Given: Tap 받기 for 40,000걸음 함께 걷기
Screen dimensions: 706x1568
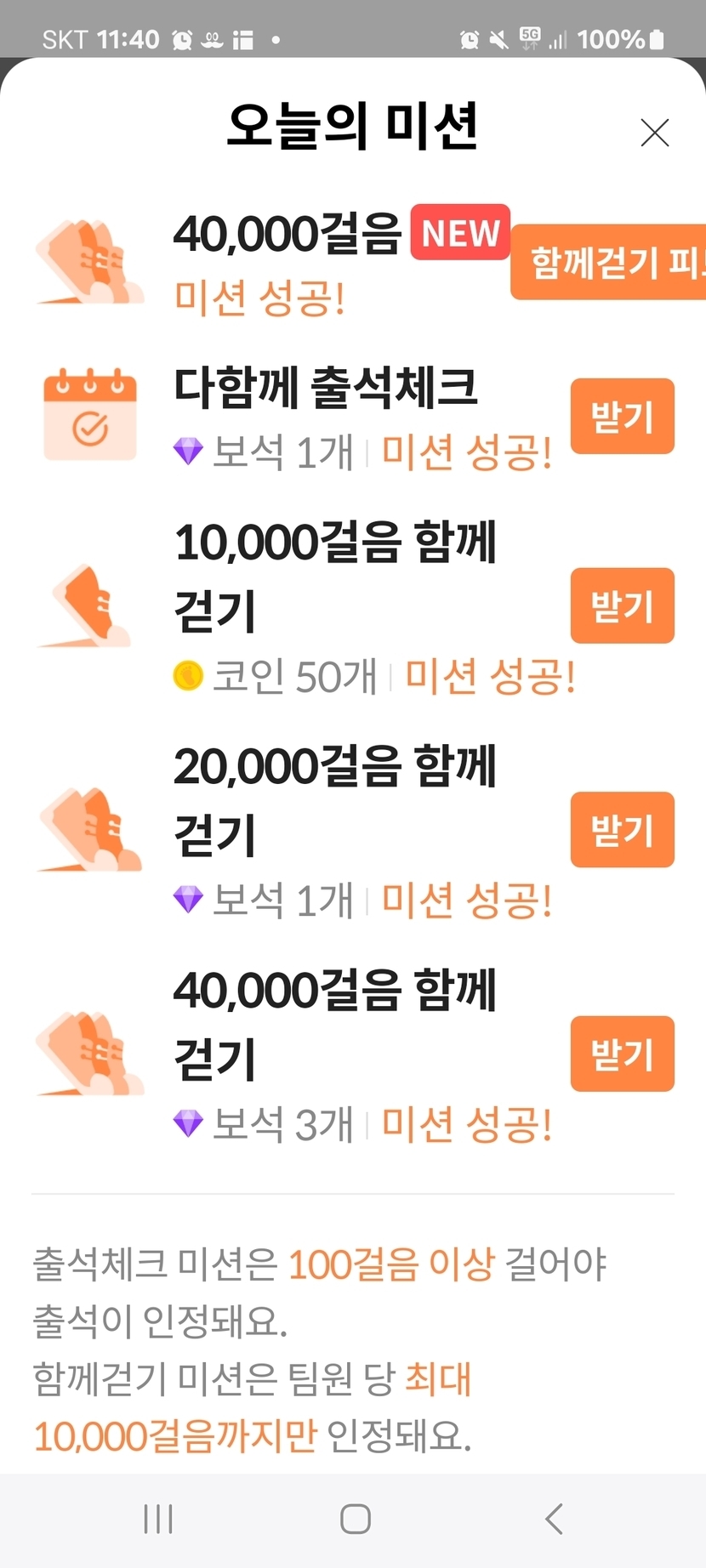Looking at the screenshot, I should (622, 1054).
